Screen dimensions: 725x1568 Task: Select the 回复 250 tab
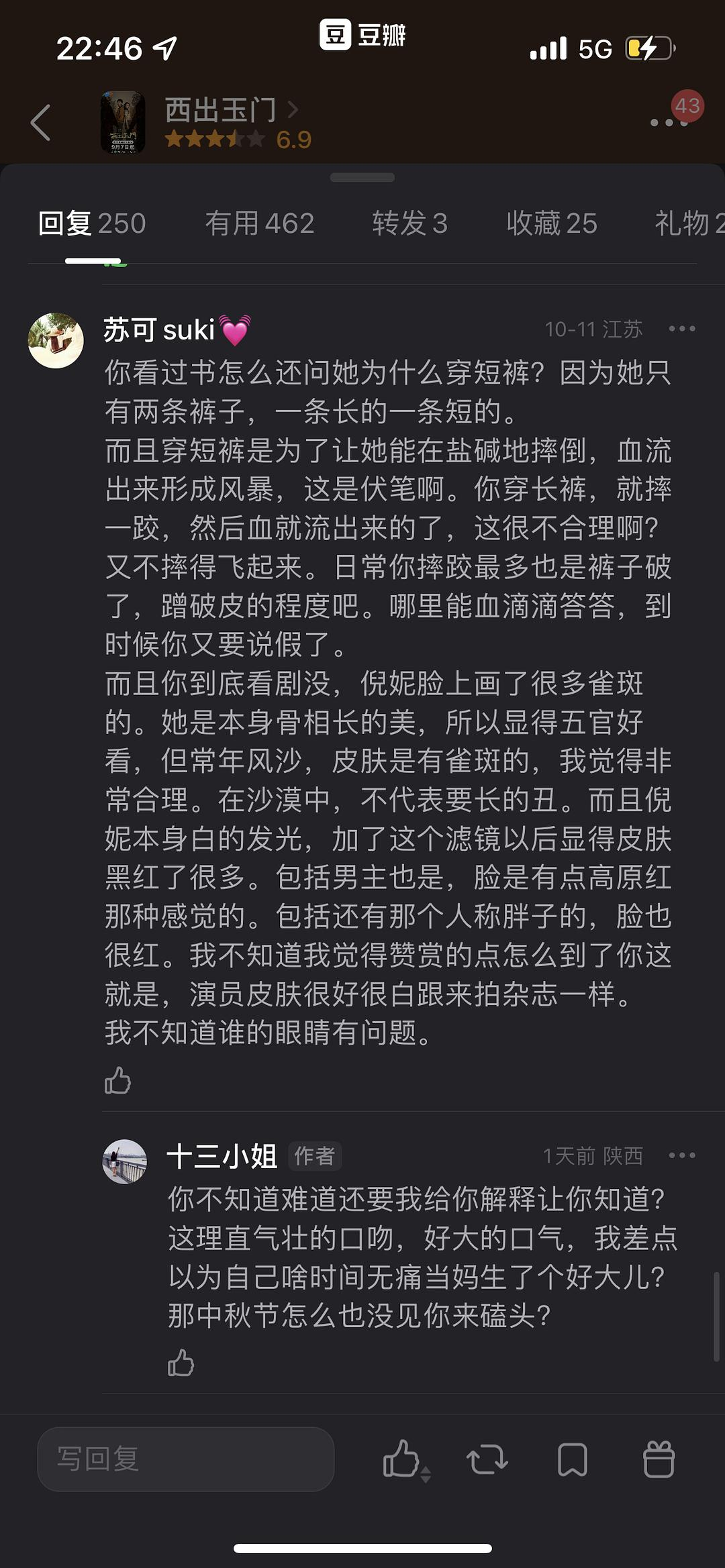[92, 223]
